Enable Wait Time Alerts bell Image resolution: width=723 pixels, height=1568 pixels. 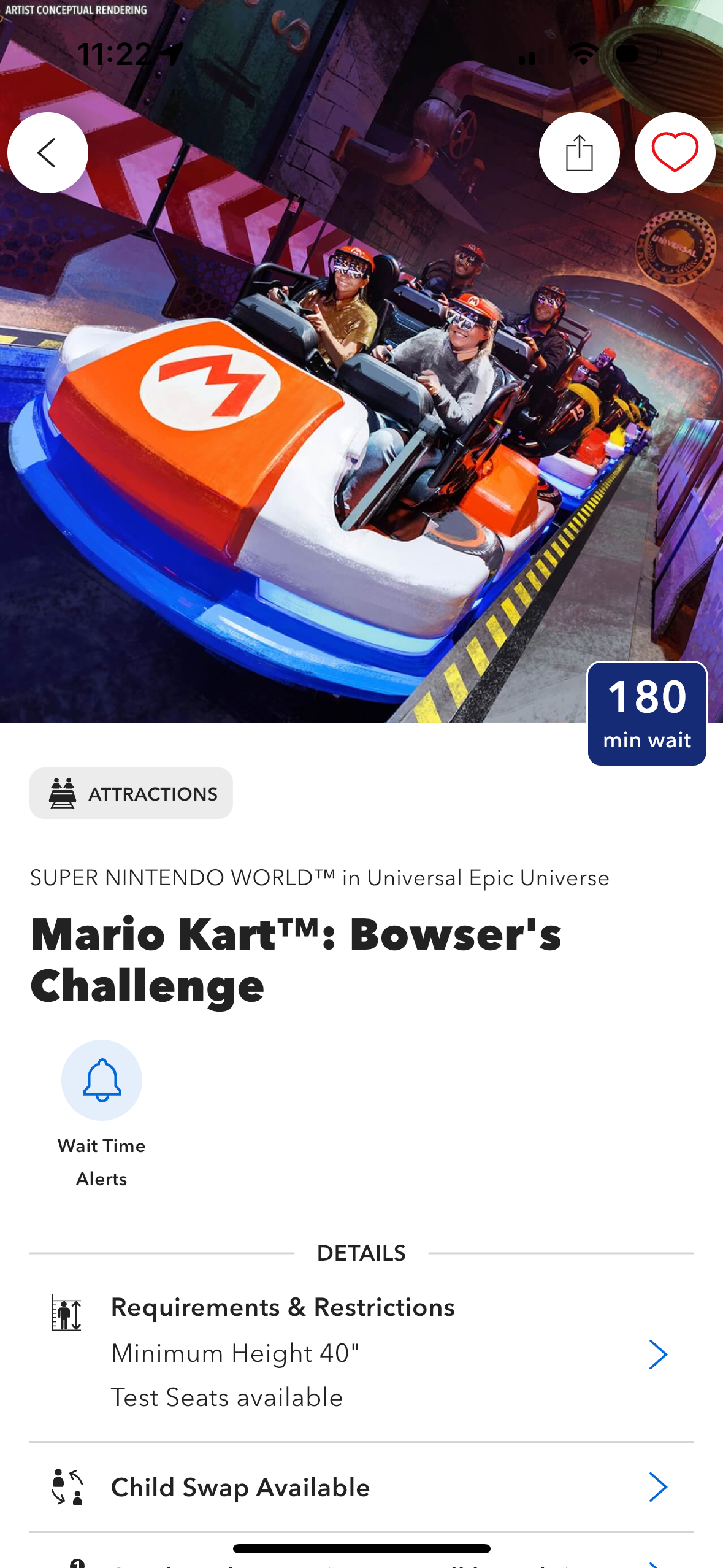[102, 1080]
